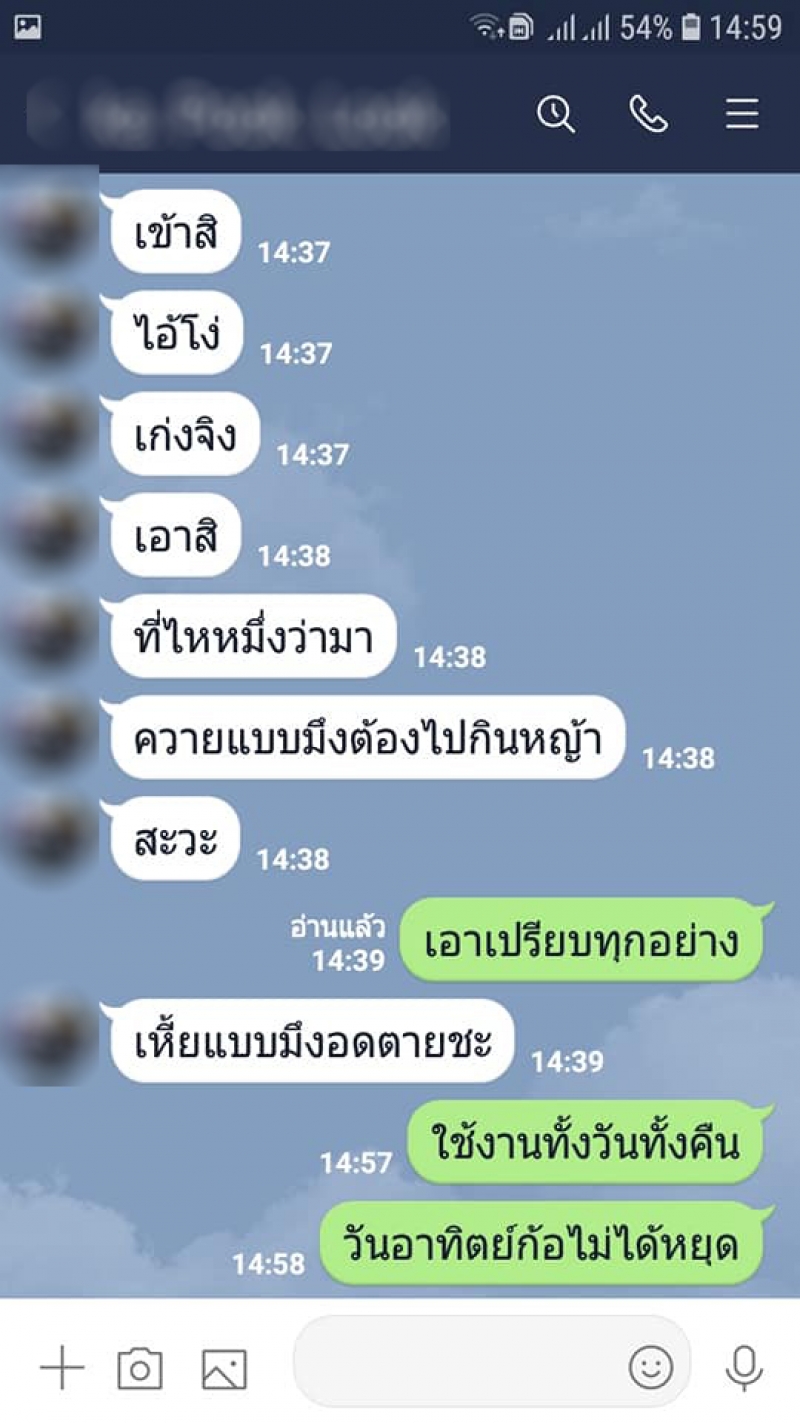Open the camera to take a photo
The width and height of the screenshot is (800, 1423).
(x=140, y=1367)
